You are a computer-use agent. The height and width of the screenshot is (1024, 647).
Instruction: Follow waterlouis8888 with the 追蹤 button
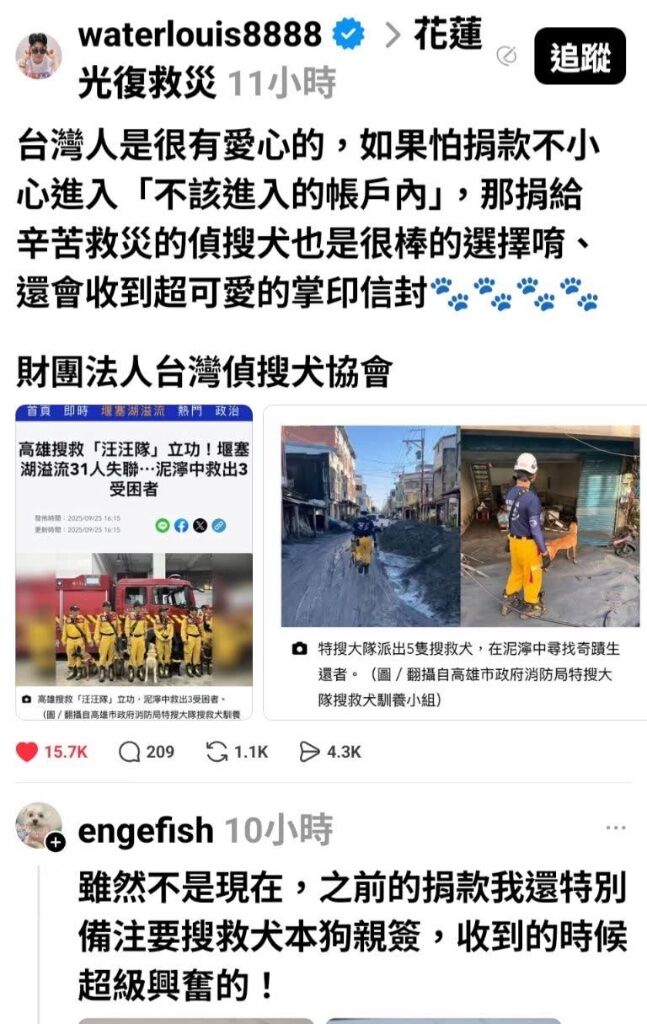click(580, 57)
